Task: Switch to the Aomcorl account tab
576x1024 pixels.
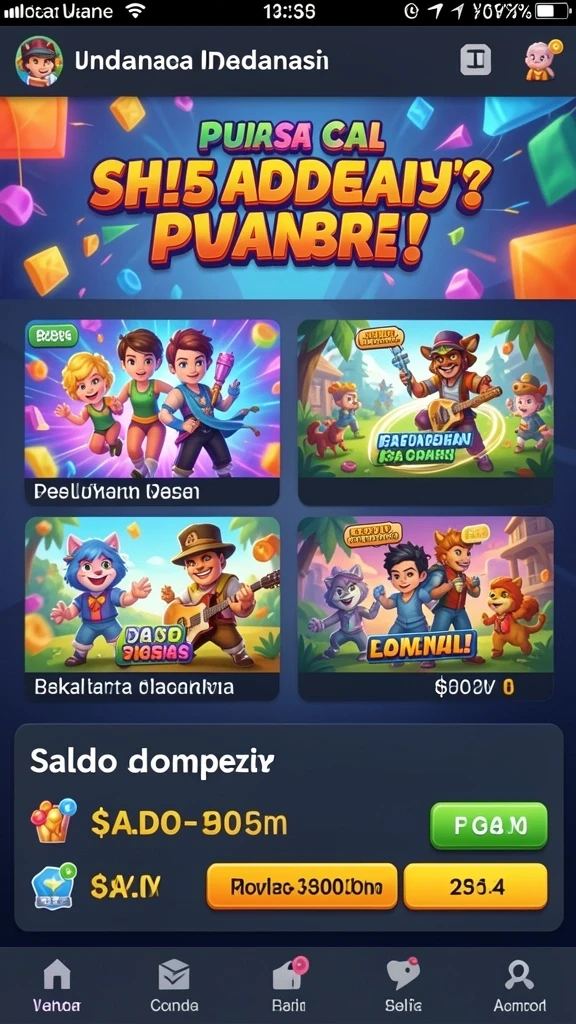Action: (x=520, y=985)
